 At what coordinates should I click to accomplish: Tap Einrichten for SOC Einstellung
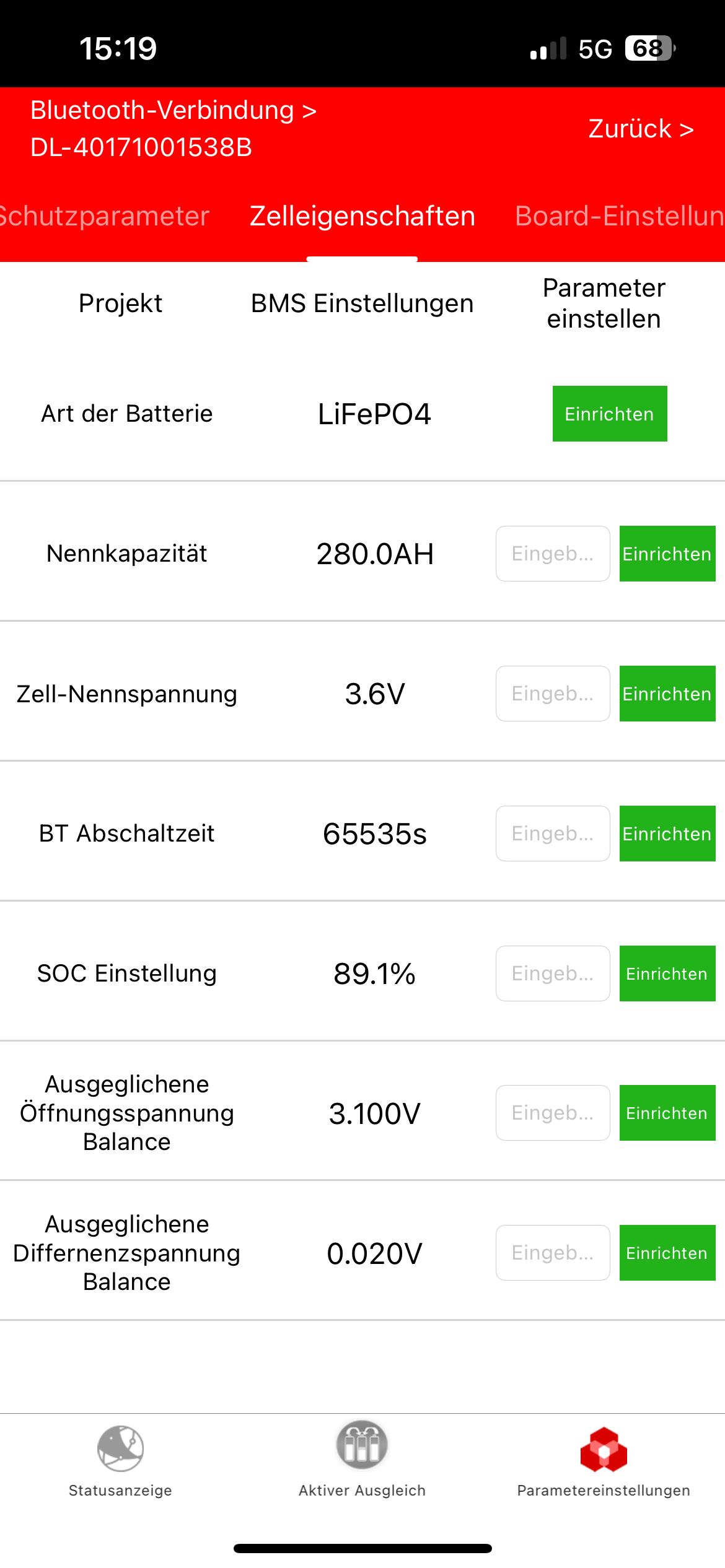click(x=667, y=973)
